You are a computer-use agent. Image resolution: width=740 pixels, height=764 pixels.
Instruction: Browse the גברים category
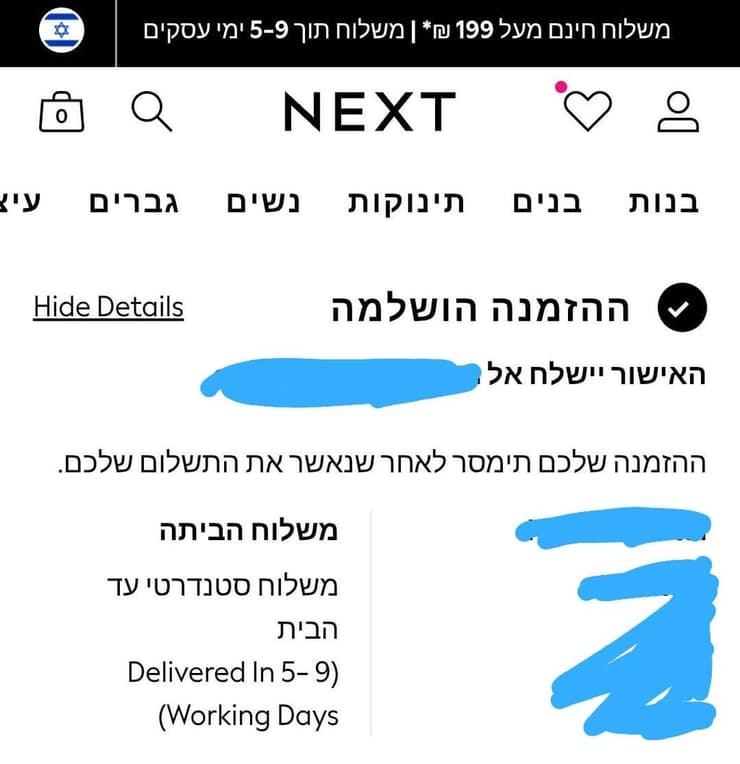(134, 202)
